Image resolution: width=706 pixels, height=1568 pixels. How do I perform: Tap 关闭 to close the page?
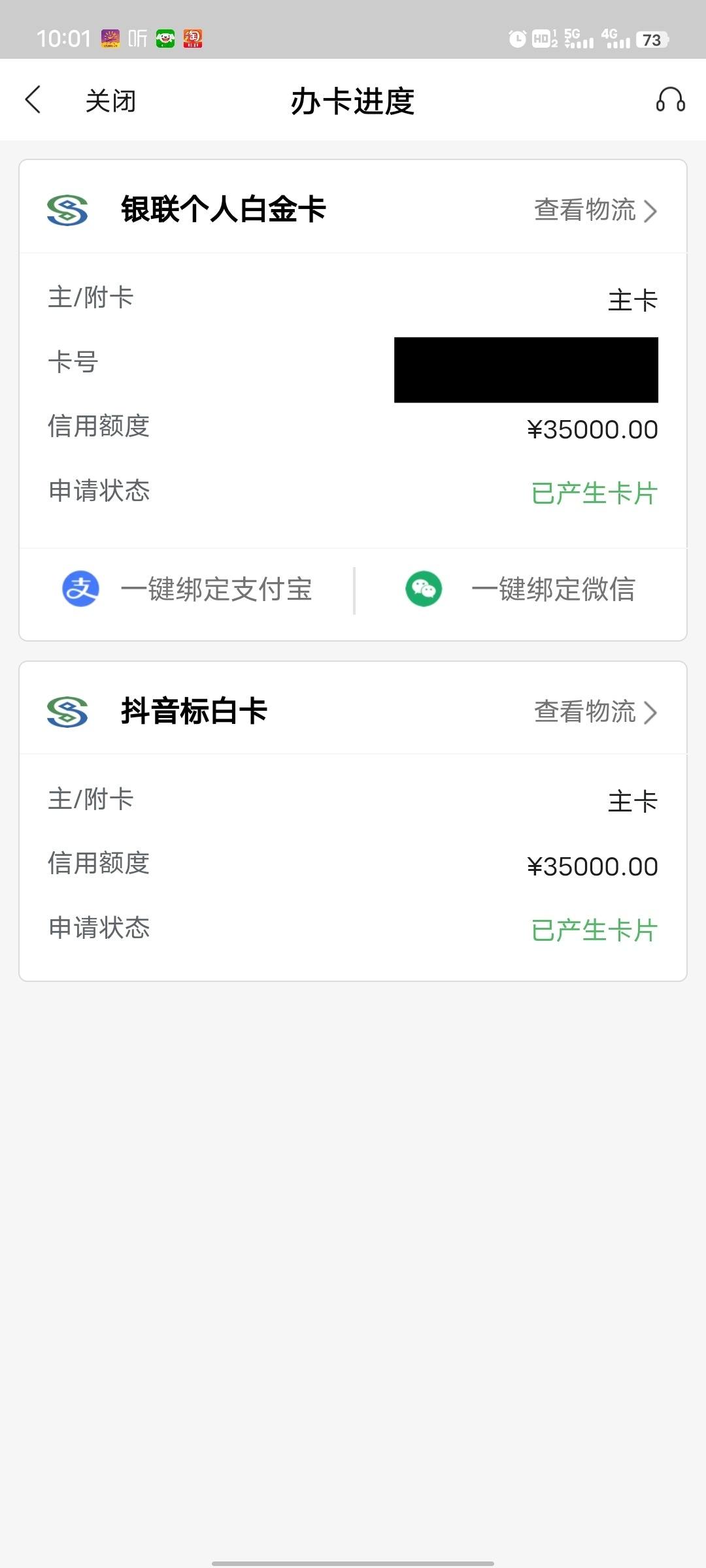[110, 101]
